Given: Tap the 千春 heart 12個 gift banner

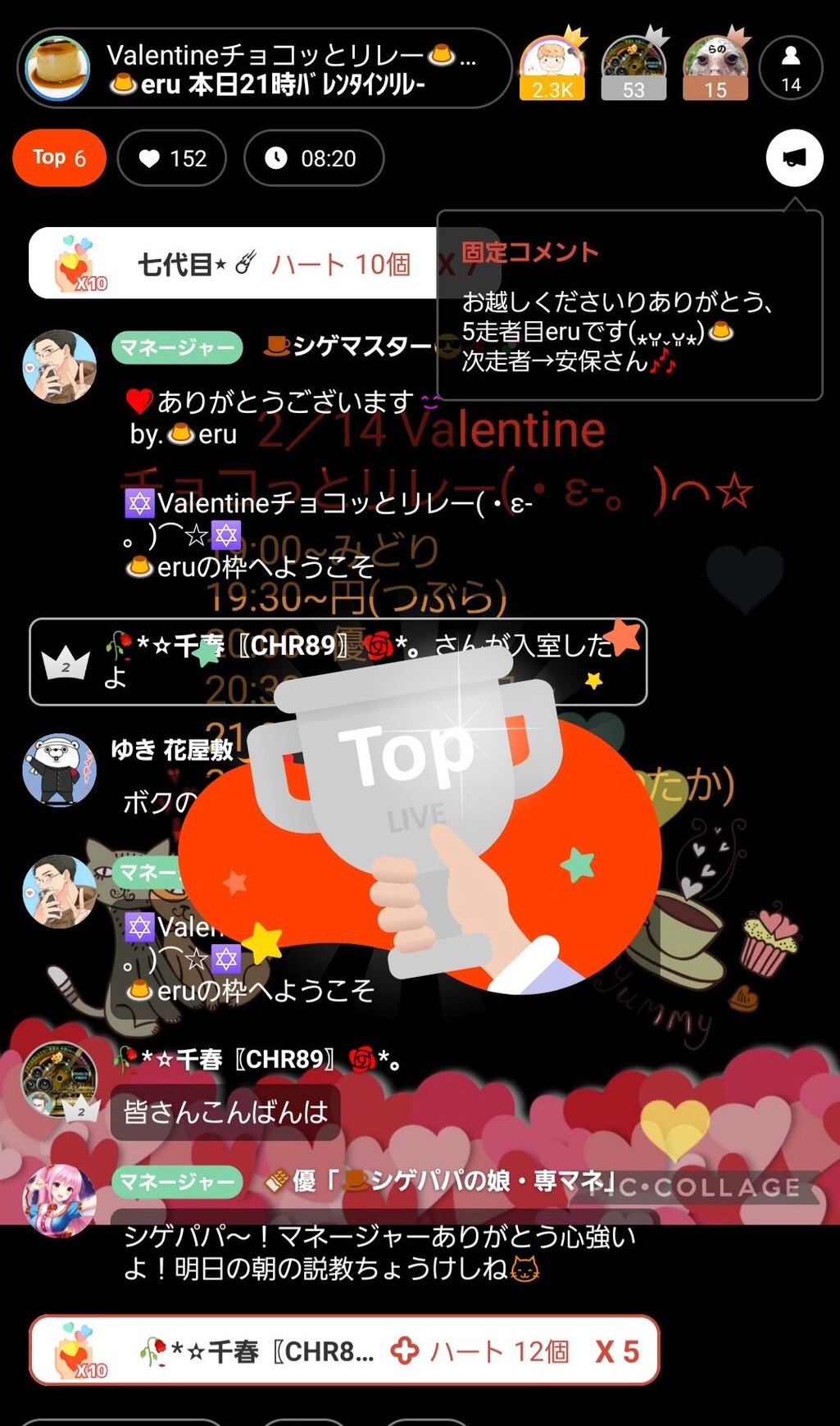Looking at the screenshot, I should (x=344, y=1351).
